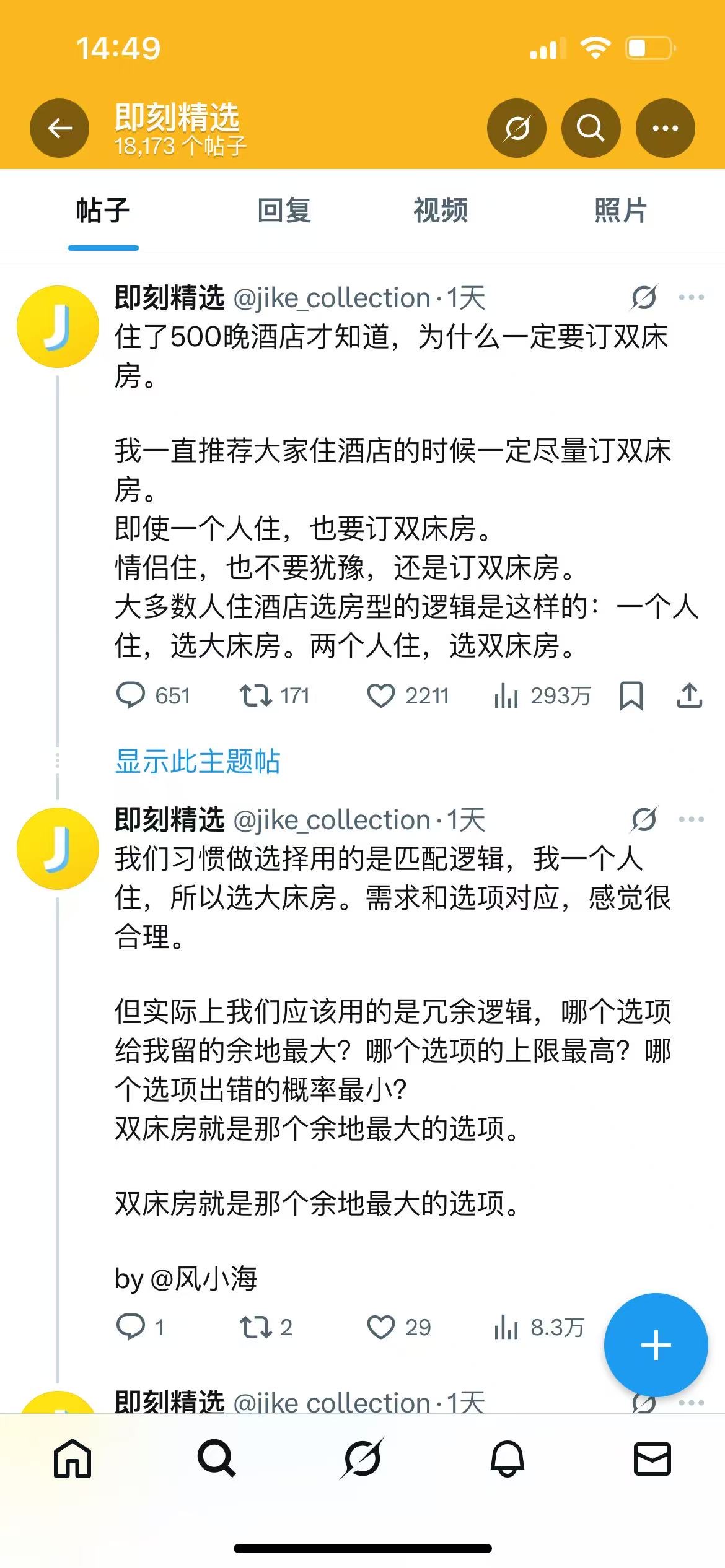Open the Home tab in bottom bar
Image resolution: width=725 pixels, height=1568 pixels.
tap(72, 1458)
